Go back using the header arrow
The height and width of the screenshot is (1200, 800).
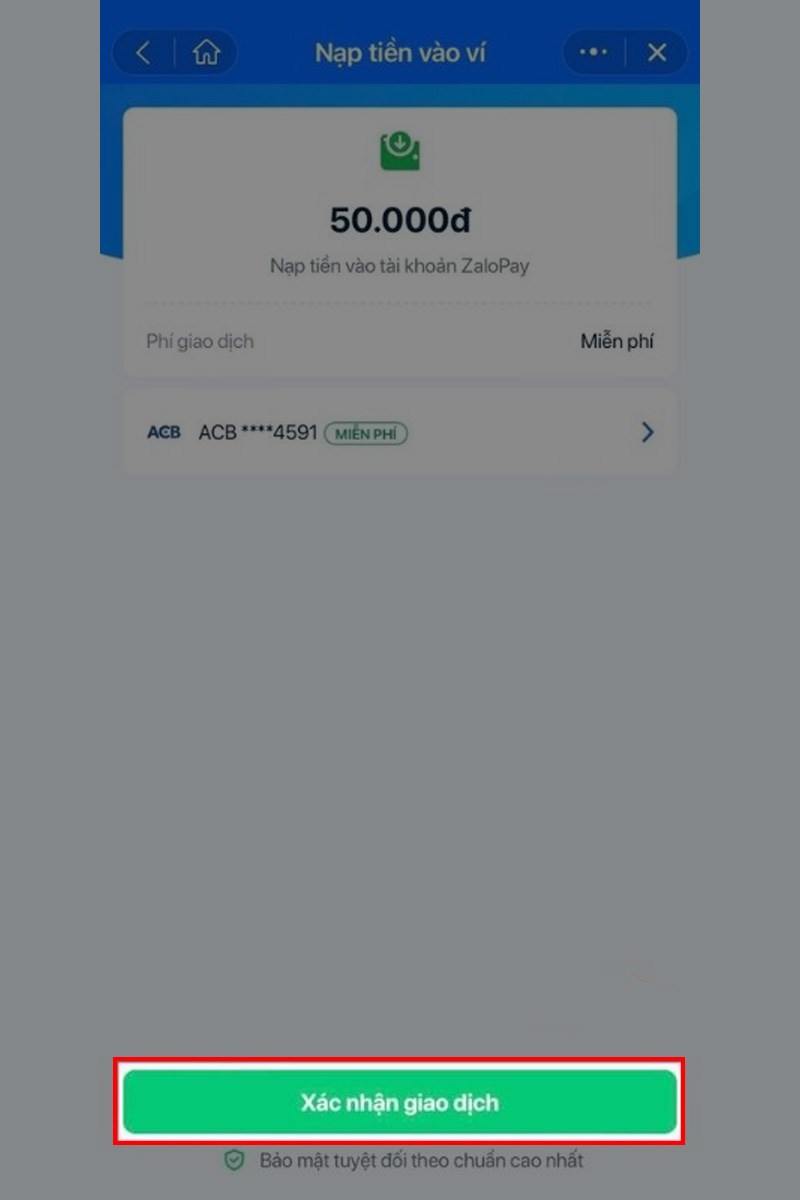[x=143, y=53]
